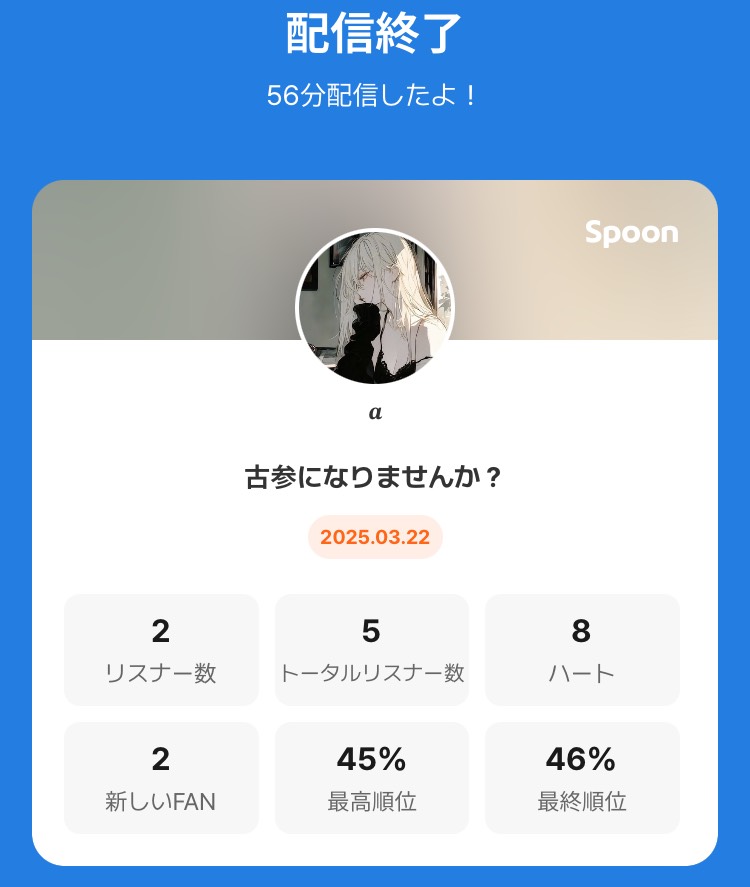Select the トータルリスナー数 stat card
The height and width of the screenshot is (887, 750).
point(372,649)
